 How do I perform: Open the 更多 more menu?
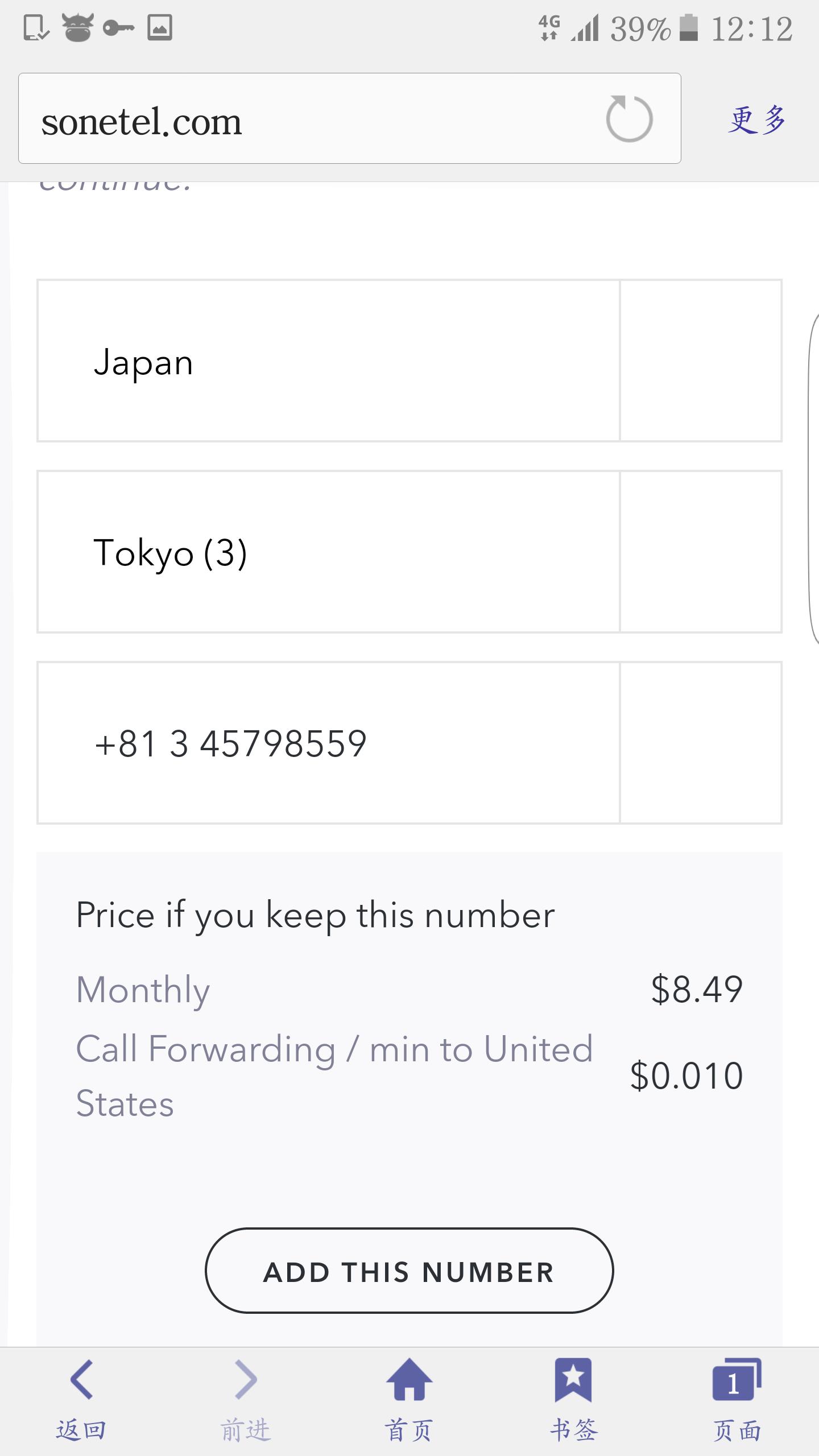(758, 118)
